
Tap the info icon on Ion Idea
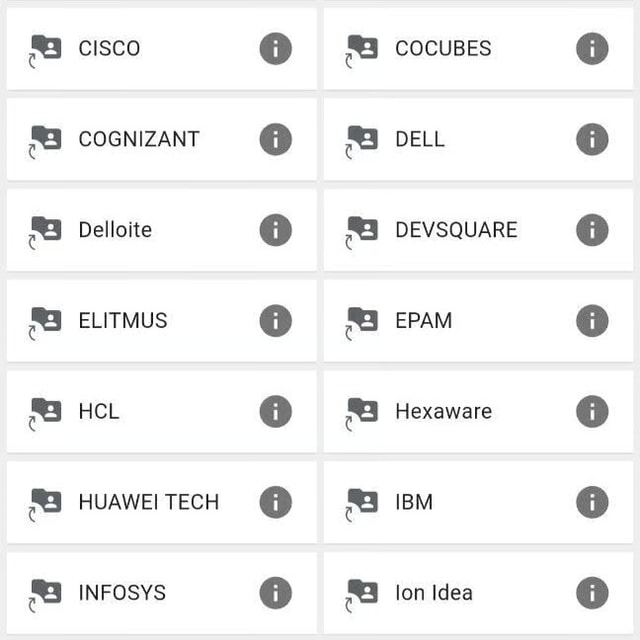coord(592,592)
